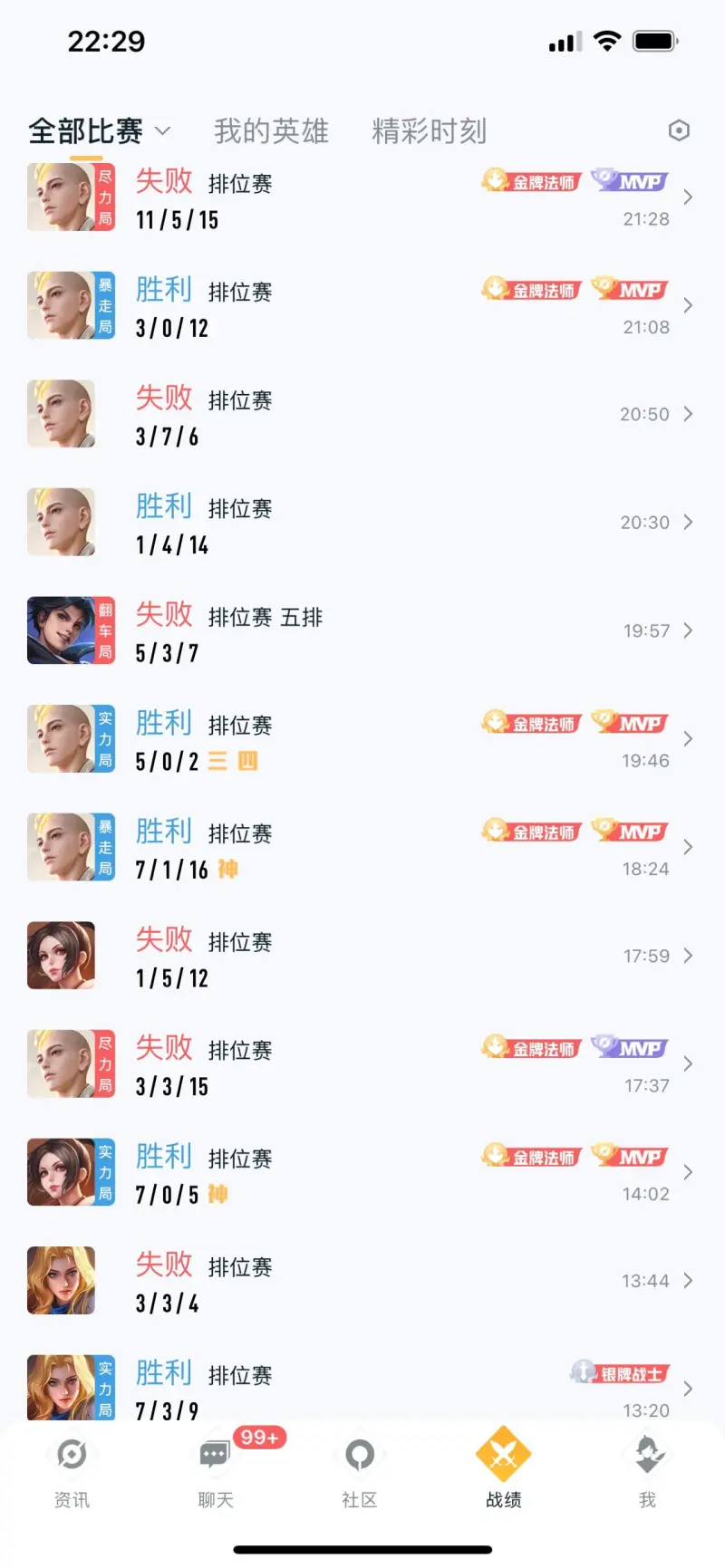
Task: View the 13:44 defeat match 3/3/4
Action: click(362, 1282)
